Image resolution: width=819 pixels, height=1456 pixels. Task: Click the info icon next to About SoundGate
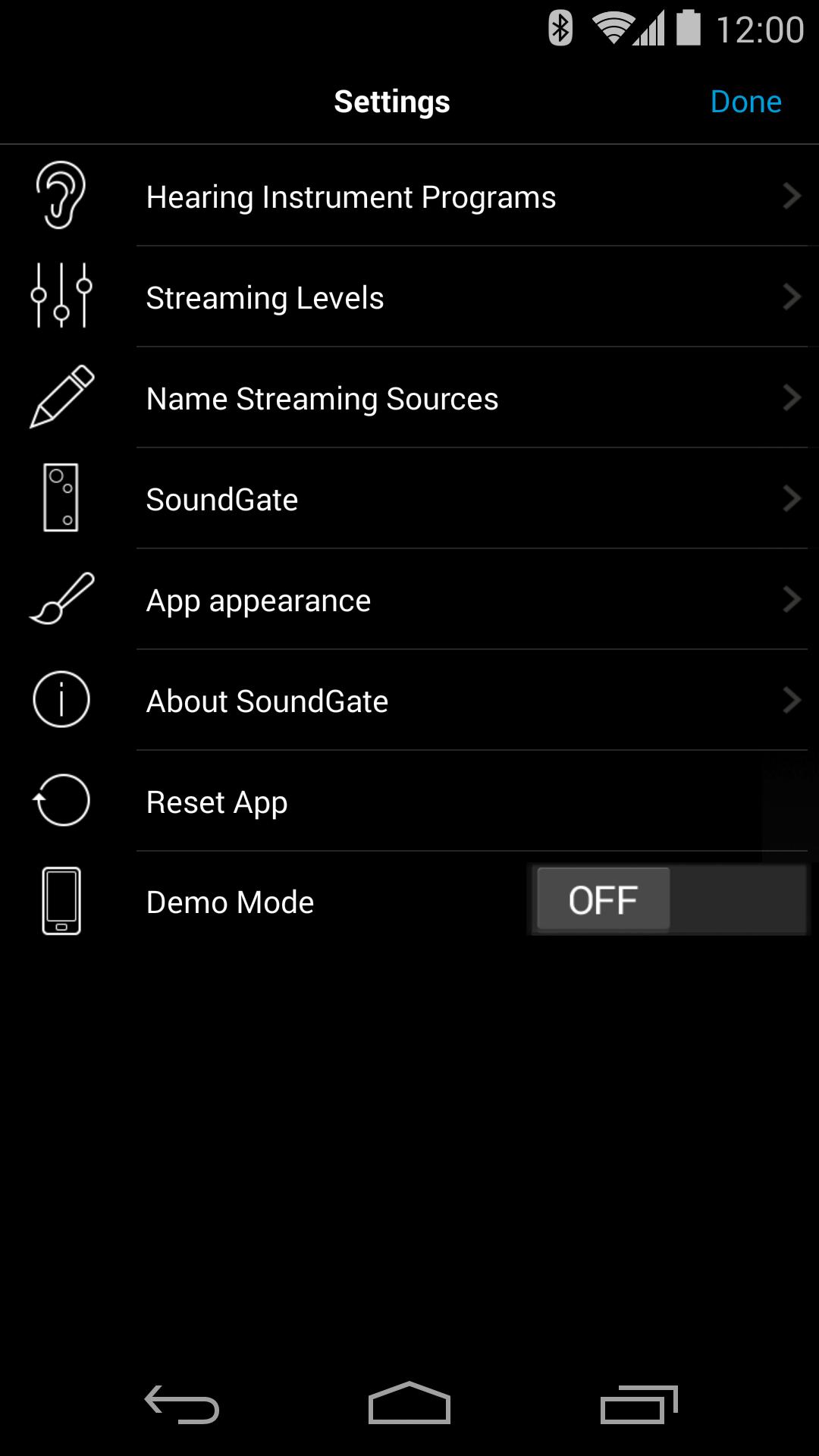point(61,700)
